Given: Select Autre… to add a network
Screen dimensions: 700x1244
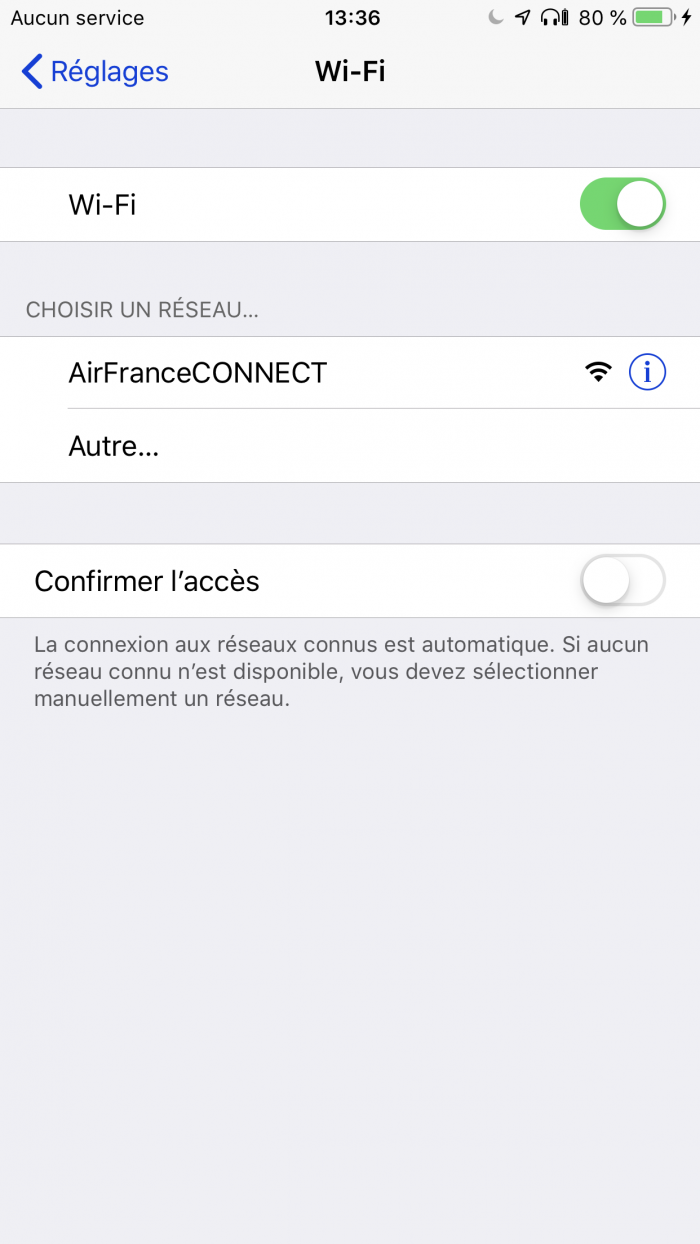Looking at the screenshot, I should pyautogui.click(x=113, y=446).
